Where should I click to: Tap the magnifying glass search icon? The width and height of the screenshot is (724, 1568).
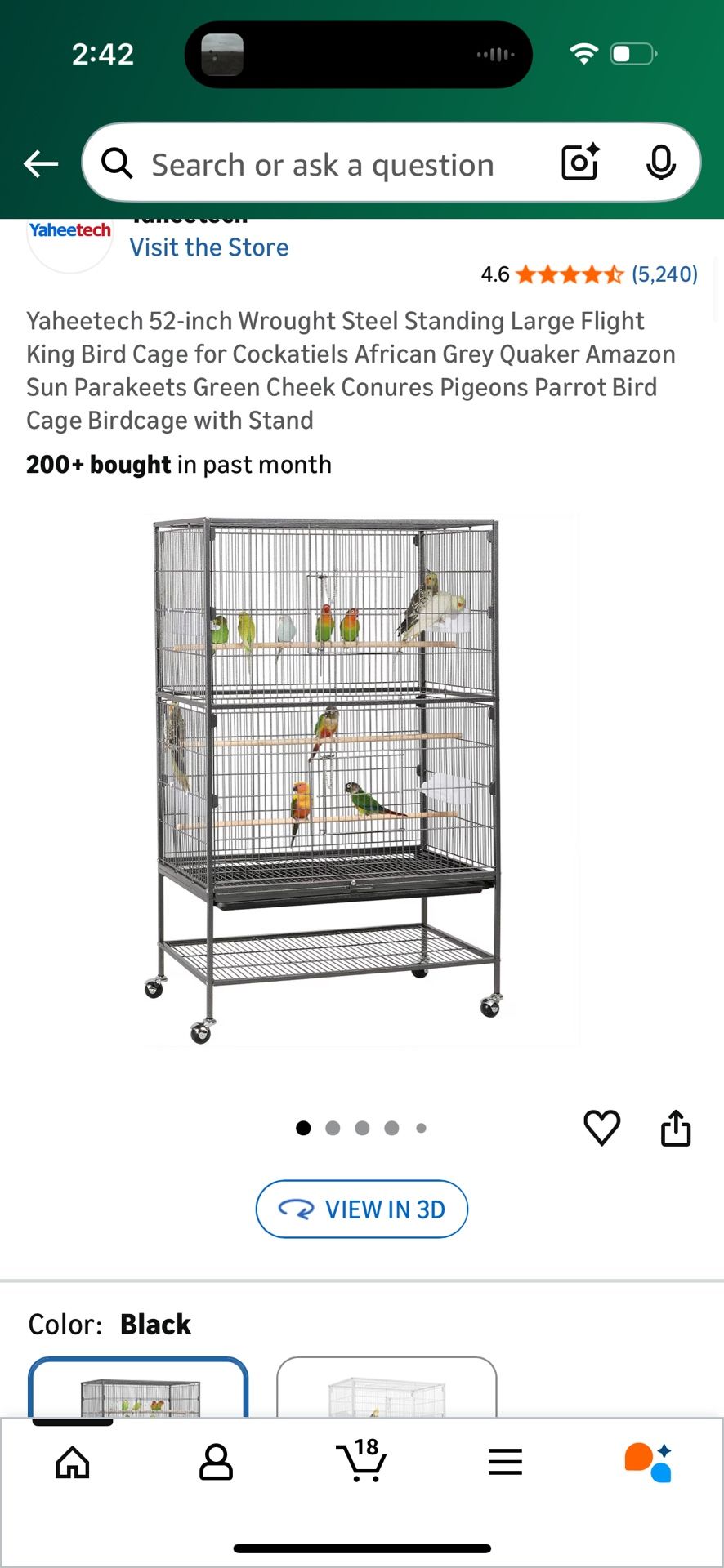pyautogui.click(x=117, y=163)
